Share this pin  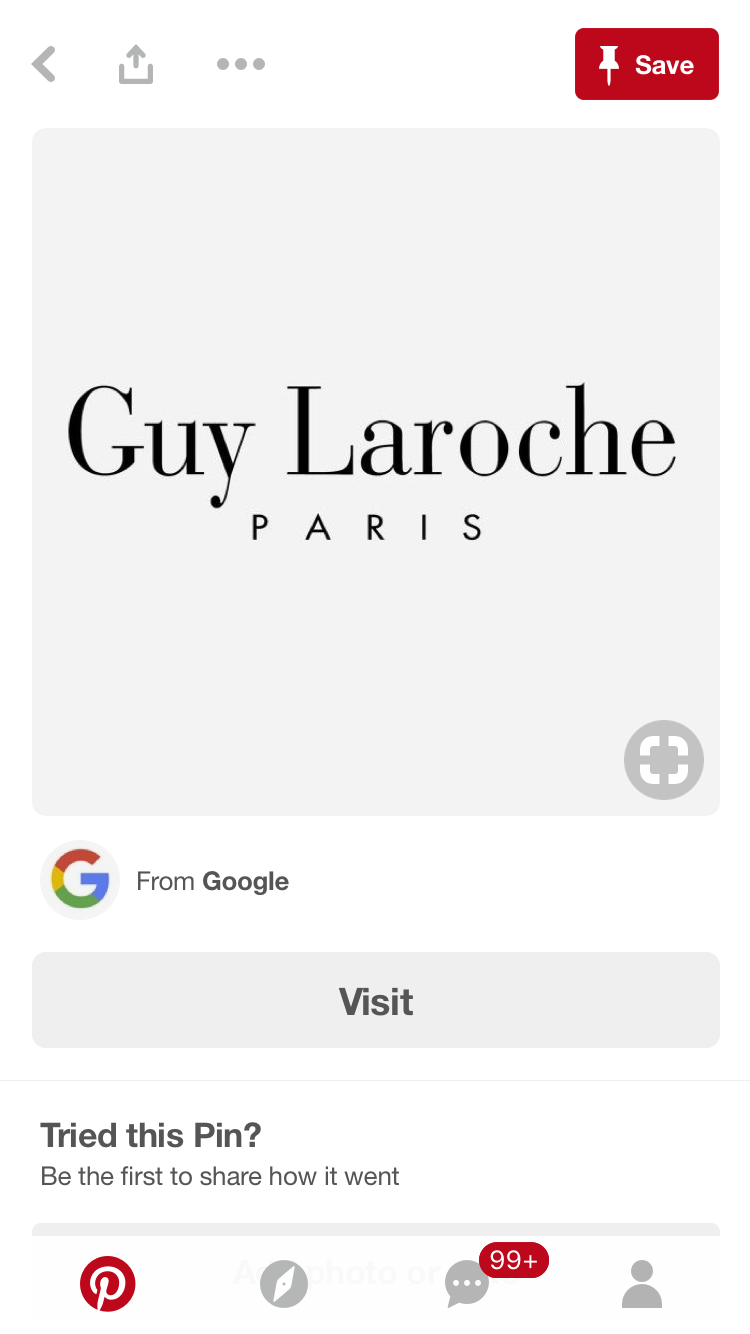click(136, 65)
